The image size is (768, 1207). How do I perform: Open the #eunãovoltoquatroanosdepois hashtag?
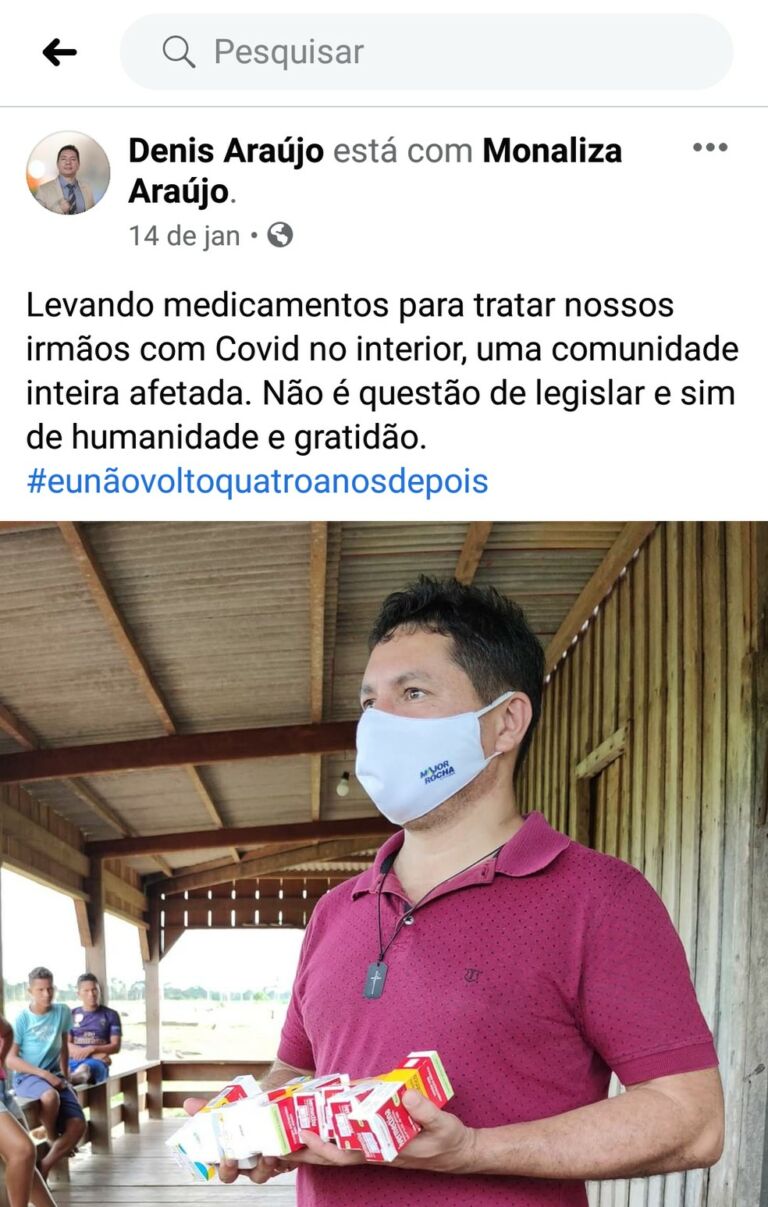(x=257, y=481)
